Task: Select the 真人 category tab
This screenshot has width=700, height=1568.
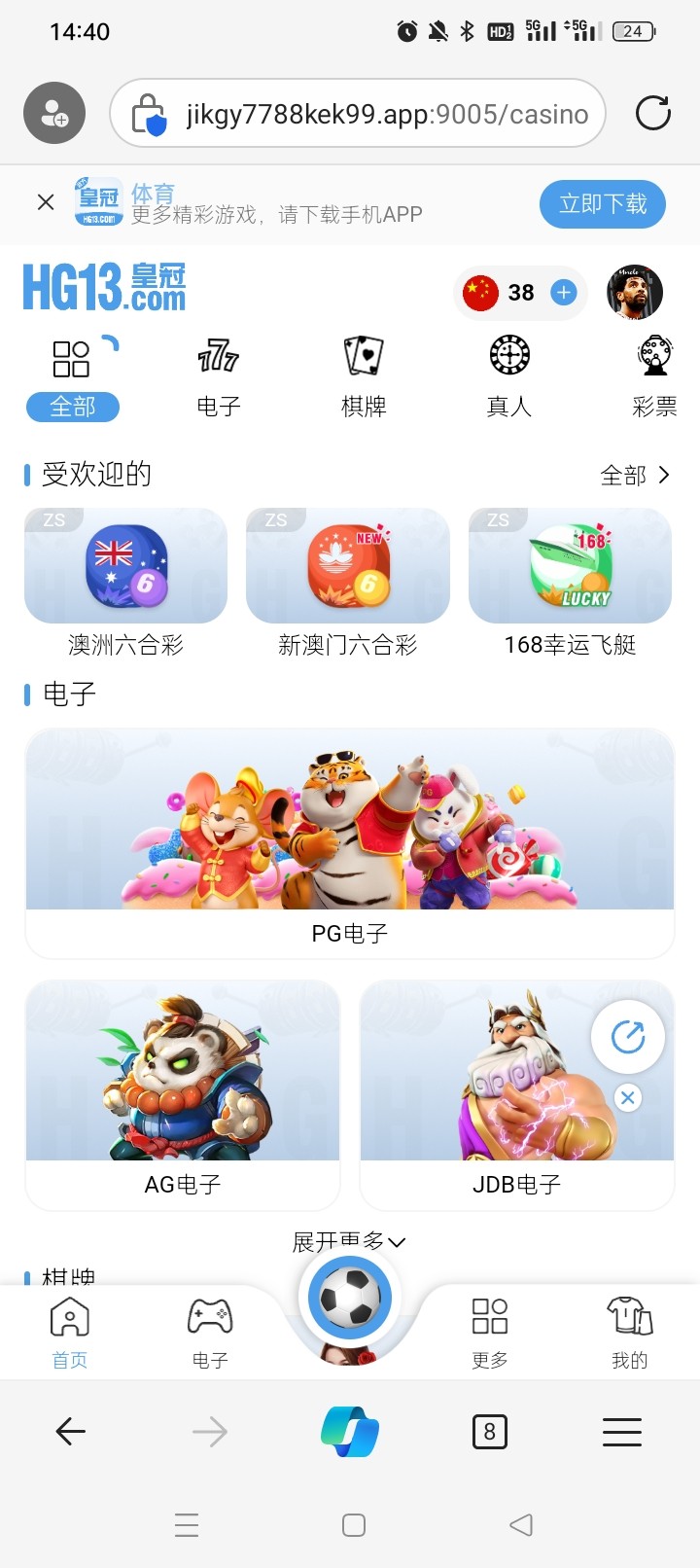Action: [x=508, y=377]
